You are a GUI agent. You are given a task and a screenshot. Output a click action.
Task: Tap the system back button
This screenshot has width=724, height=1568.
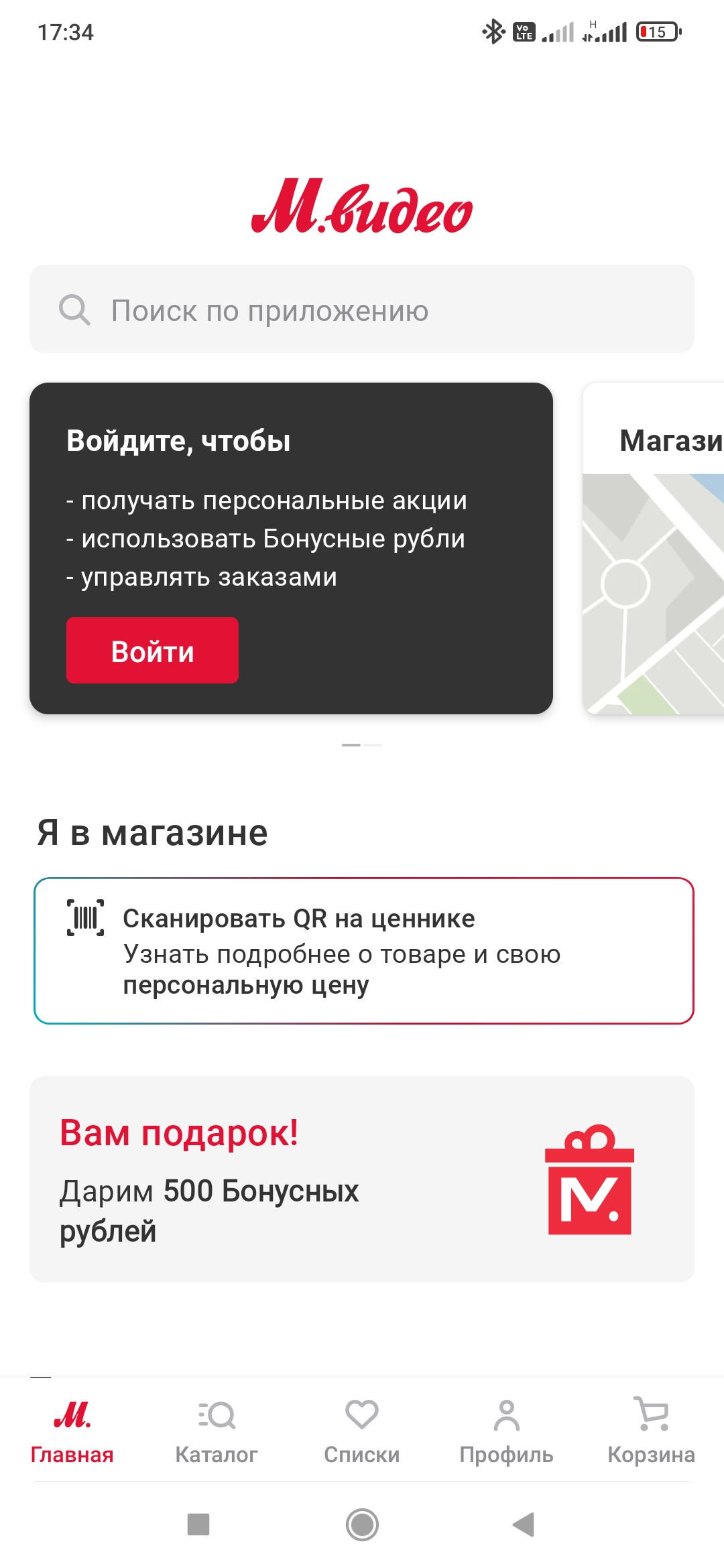coord(524,1524)
